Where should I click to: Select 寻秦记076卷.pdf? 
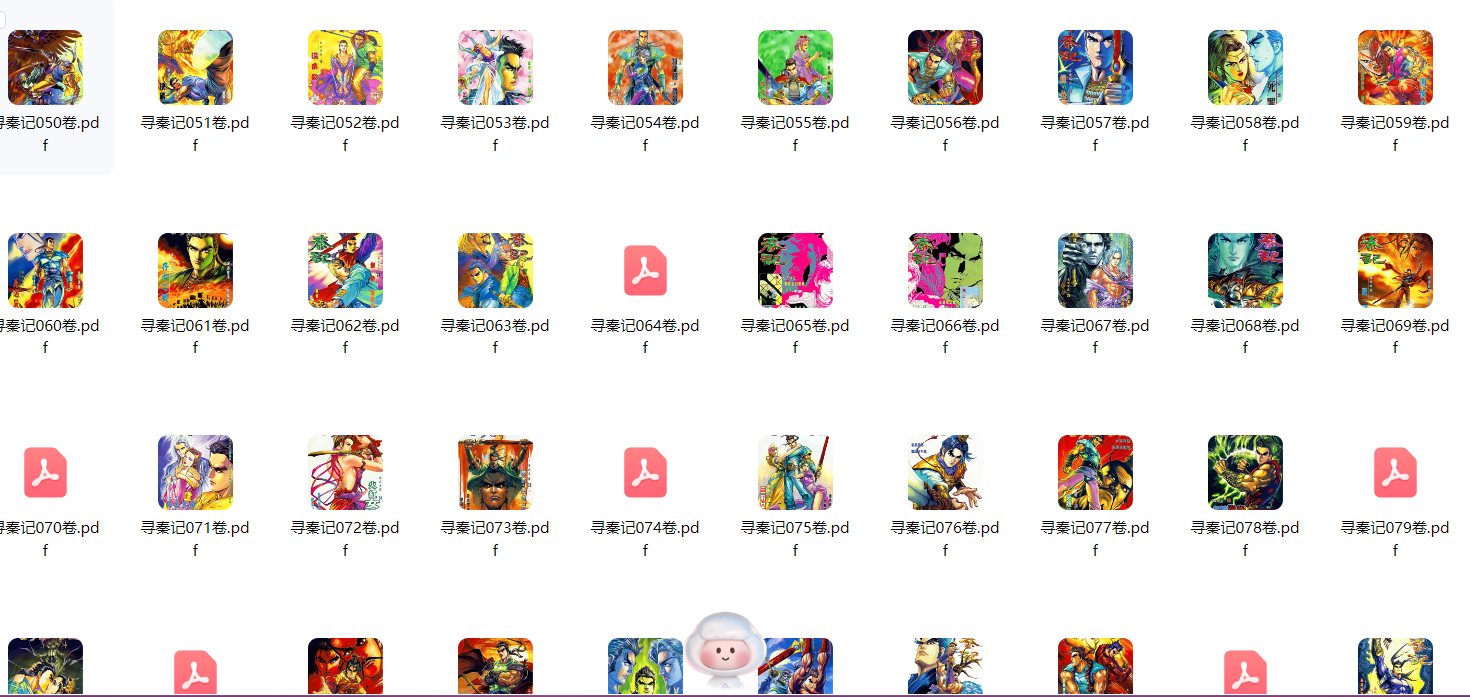[x=945, y=472]
